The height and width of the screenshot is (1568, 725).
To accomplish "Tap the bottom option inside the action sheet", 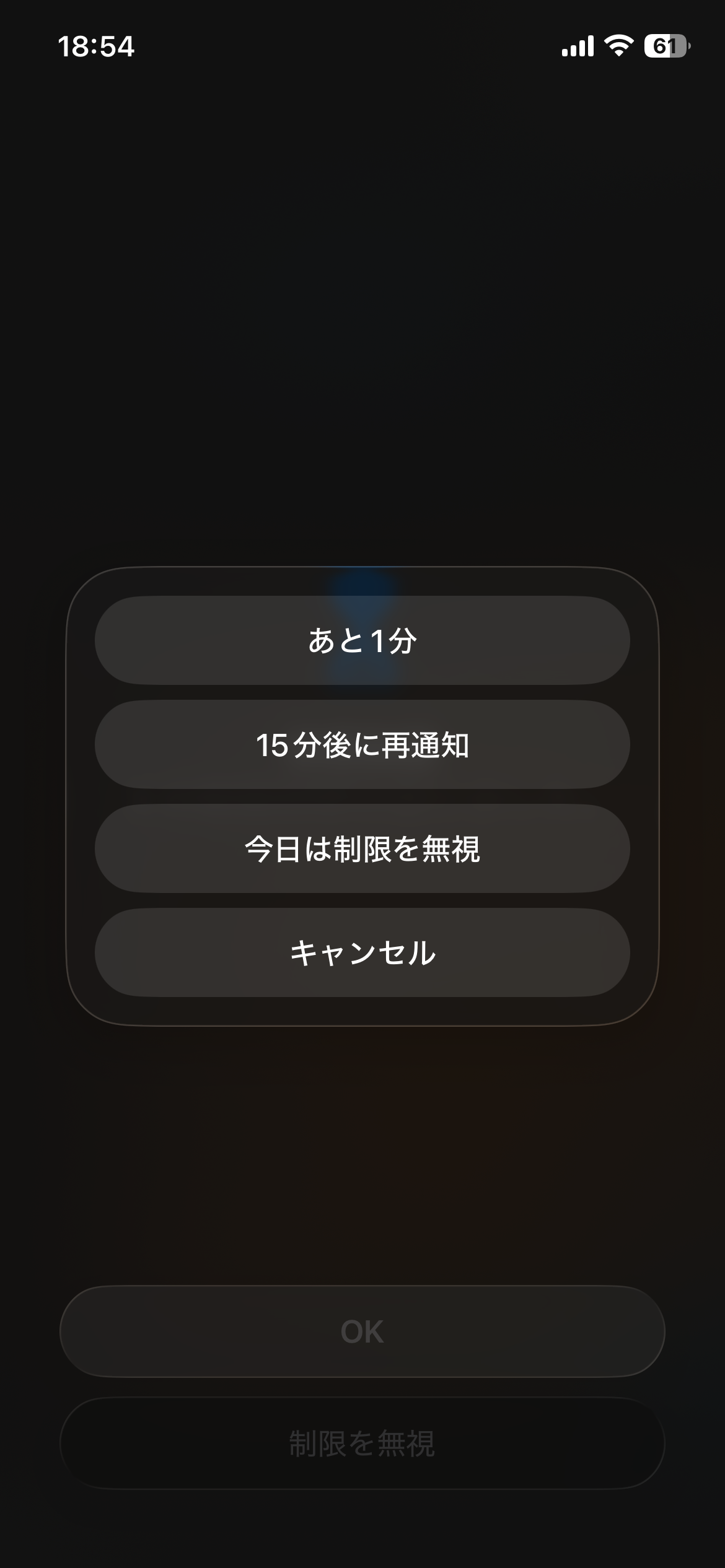I will (x=362, y=954).
